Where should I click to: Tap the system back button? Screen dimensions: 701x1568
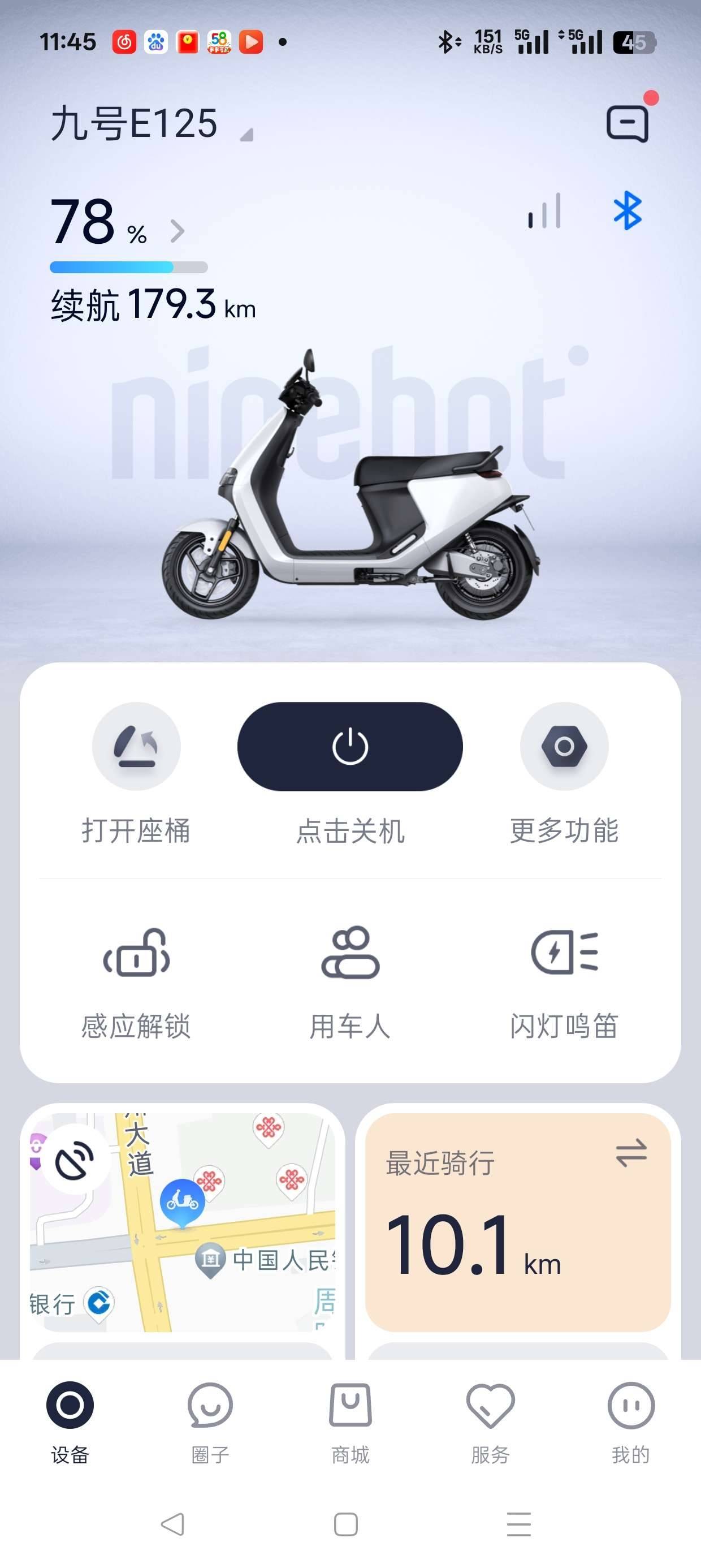point(173,1524)
